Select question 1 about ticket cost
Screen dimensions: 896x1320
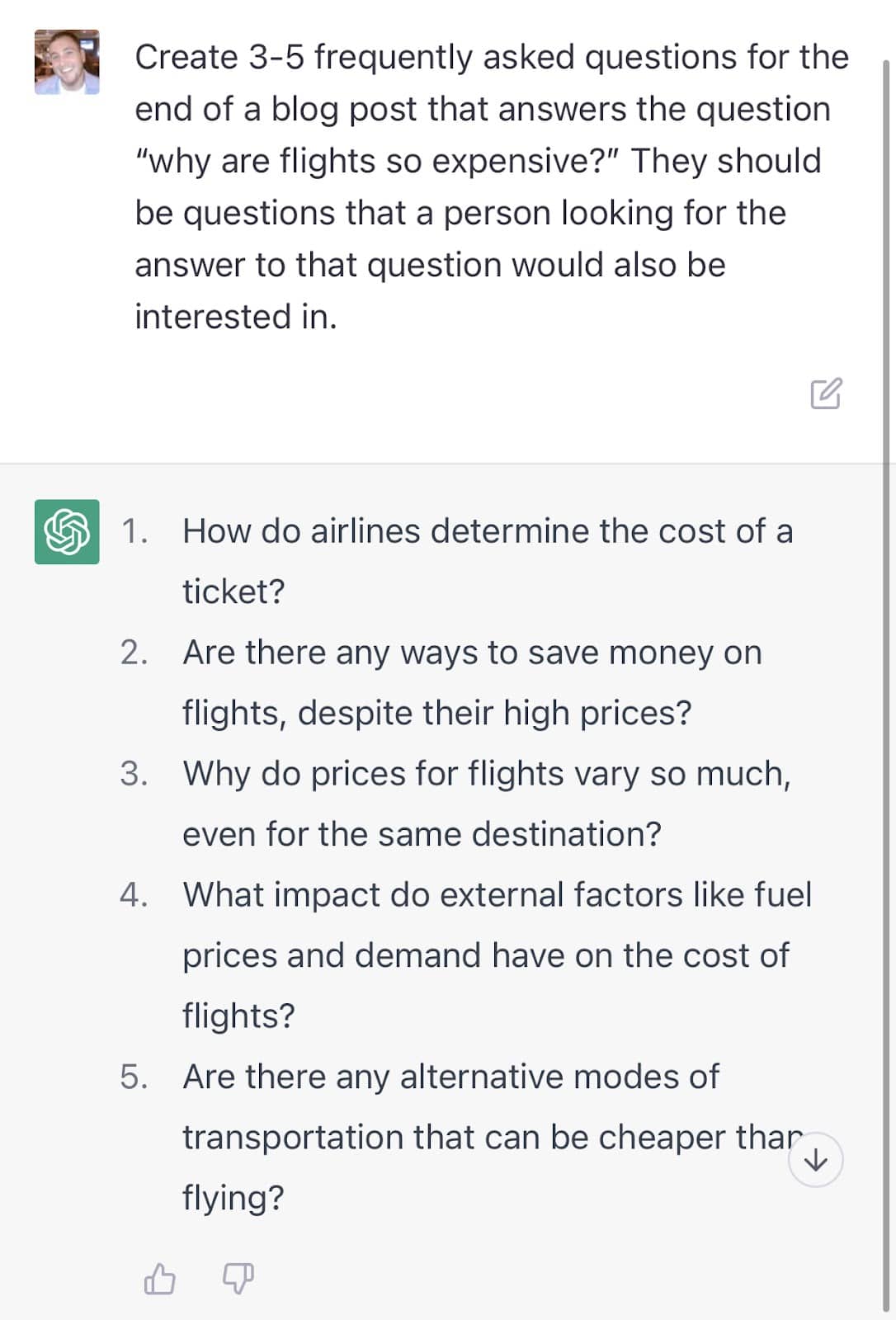click(487, 561)
